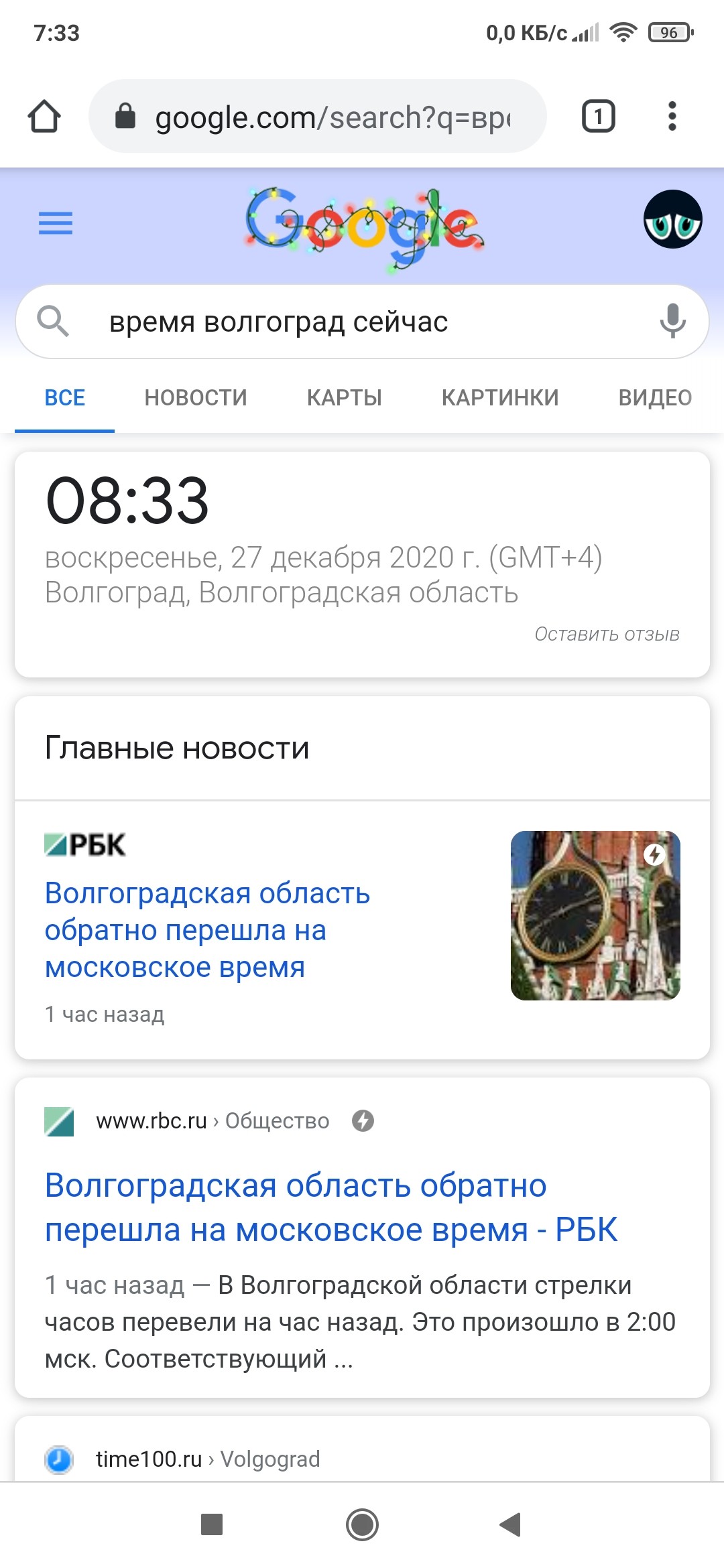Tap the browser home icon
724x1568 pixels.
tap(44, 117)
